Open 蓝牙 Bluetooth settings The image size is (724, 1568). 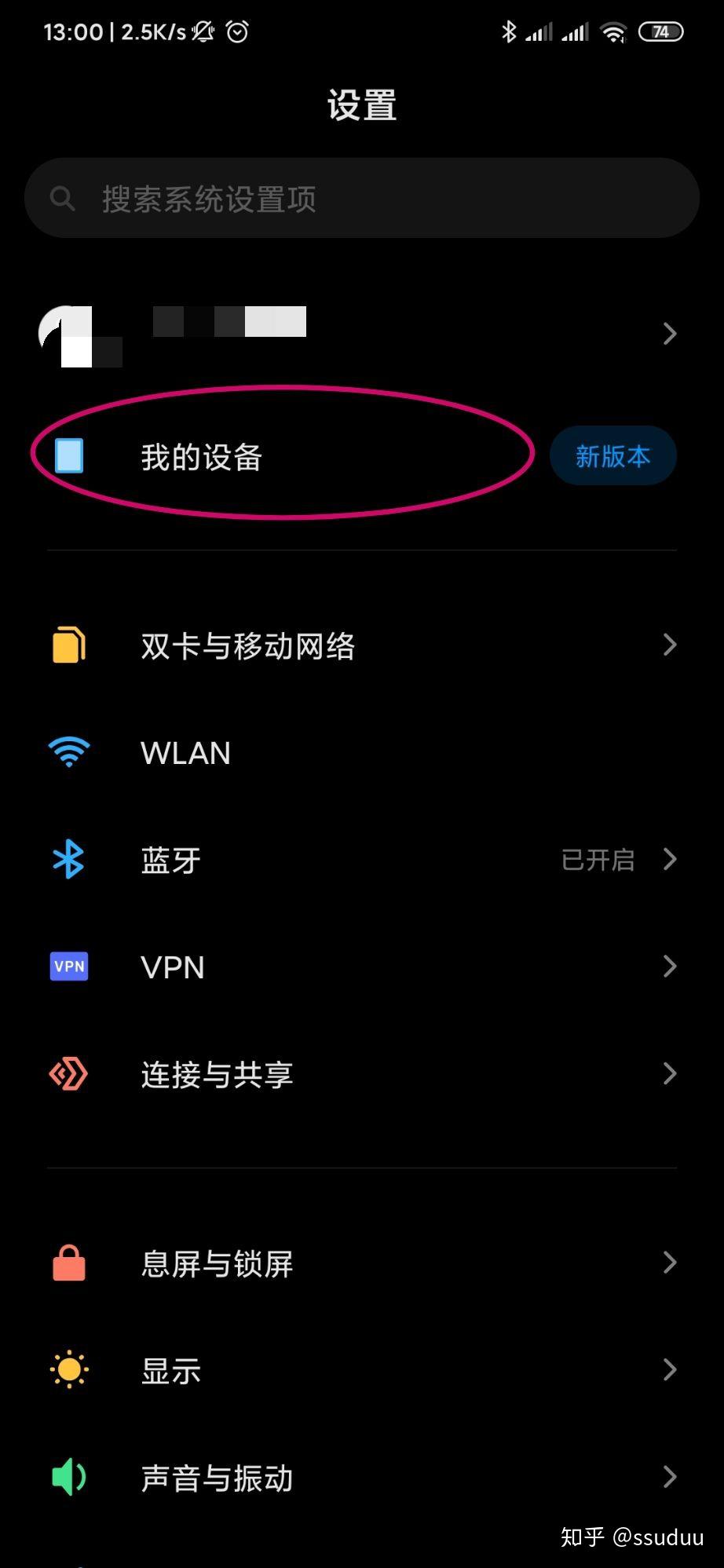pos(362,860)
